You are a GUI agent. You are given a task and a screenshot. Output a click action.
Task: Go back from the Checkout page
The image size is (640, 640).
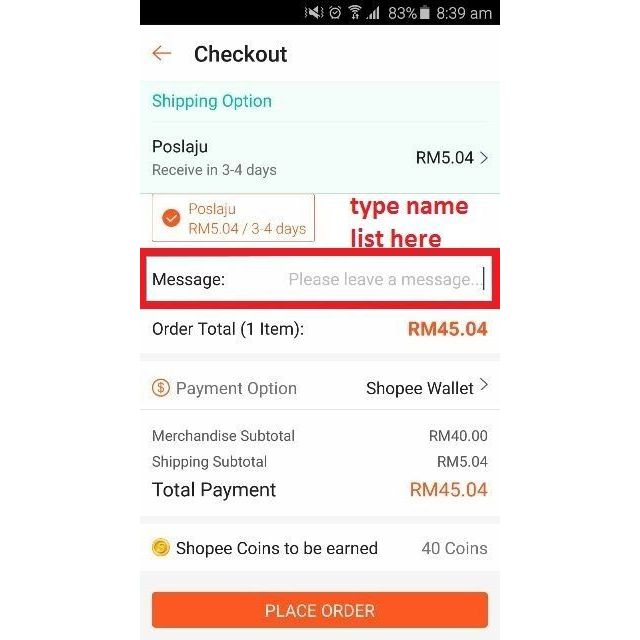(162, 53)
